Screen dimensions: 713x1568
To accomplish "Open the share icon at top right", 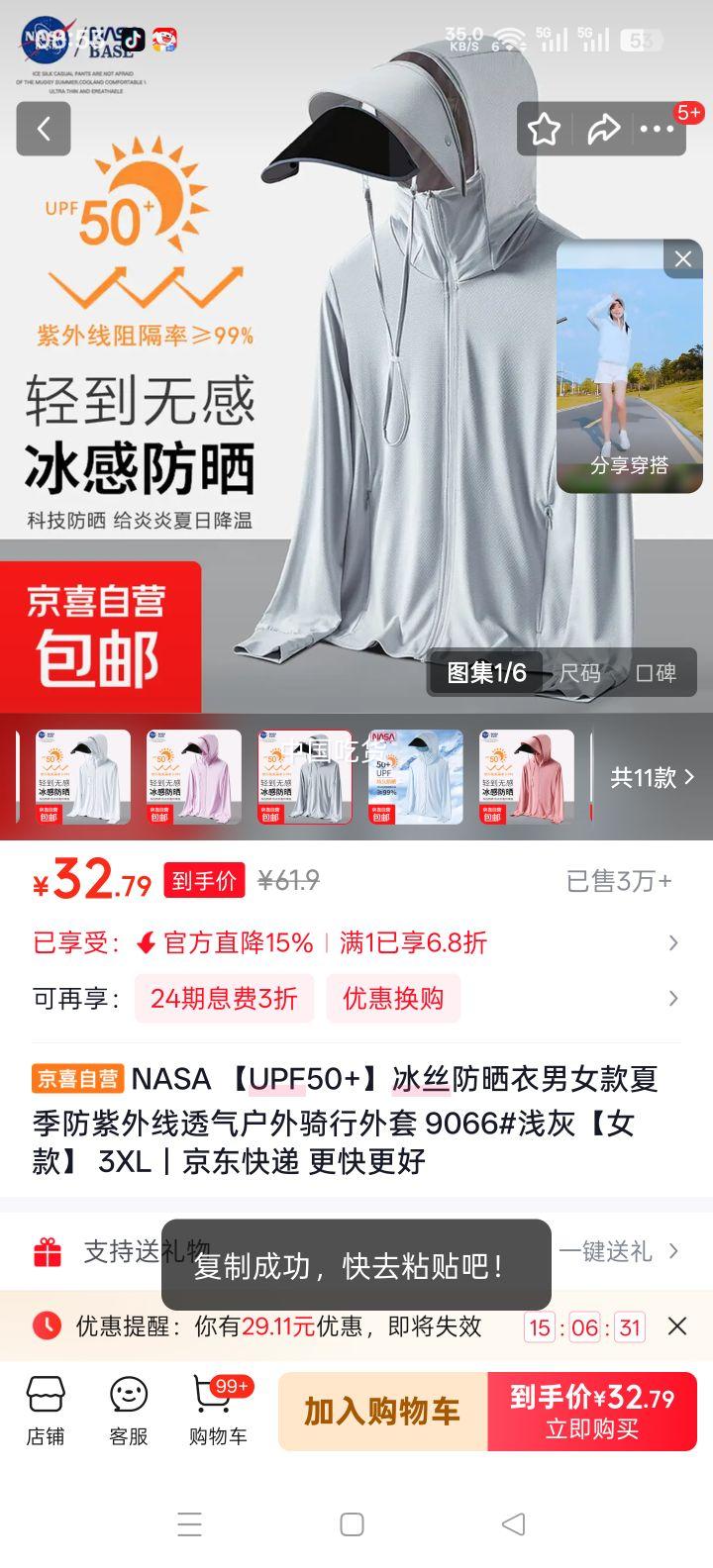I will [x=605, y=128].
